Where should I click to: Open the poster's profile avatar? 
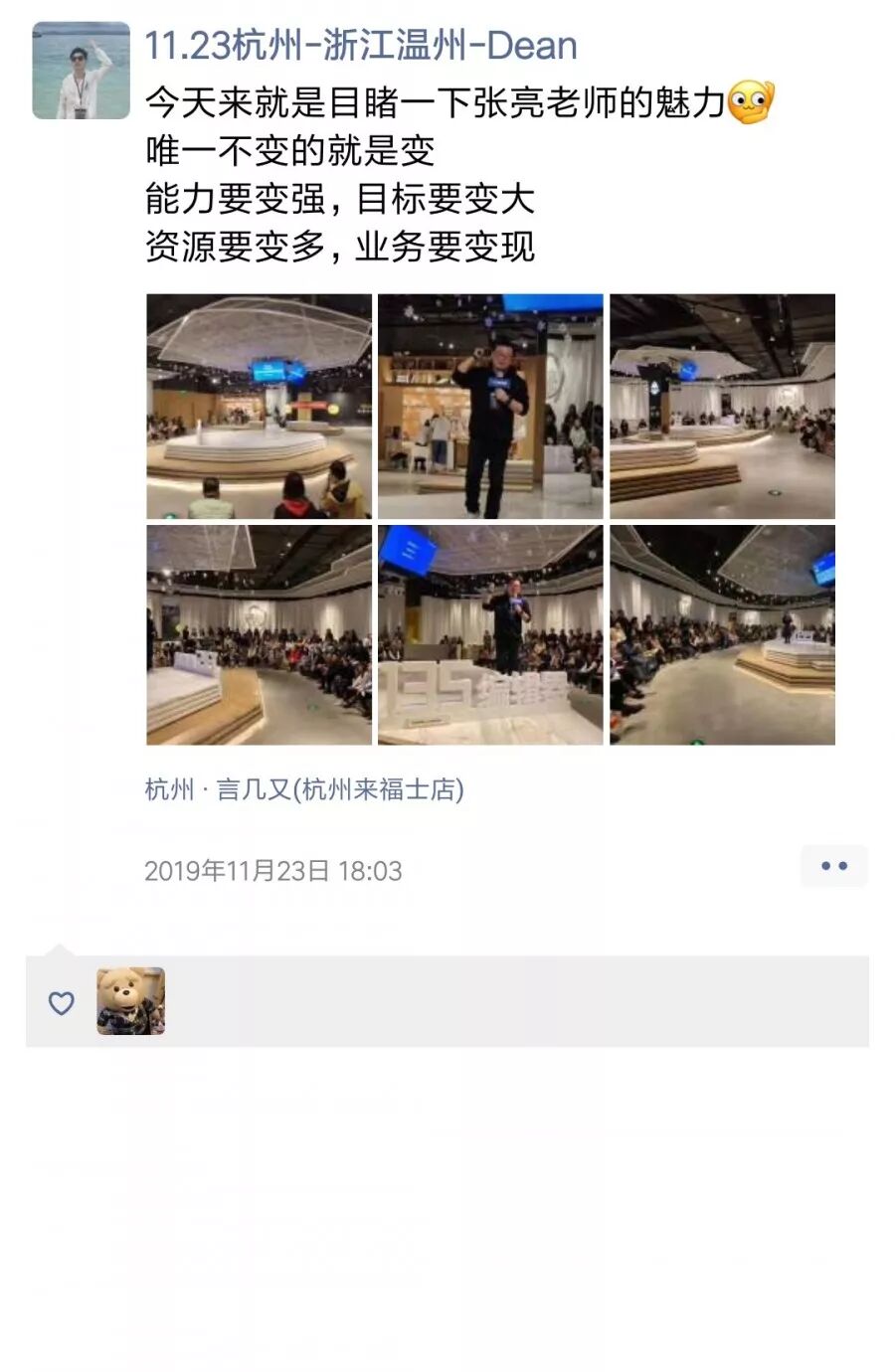(81, 71)
